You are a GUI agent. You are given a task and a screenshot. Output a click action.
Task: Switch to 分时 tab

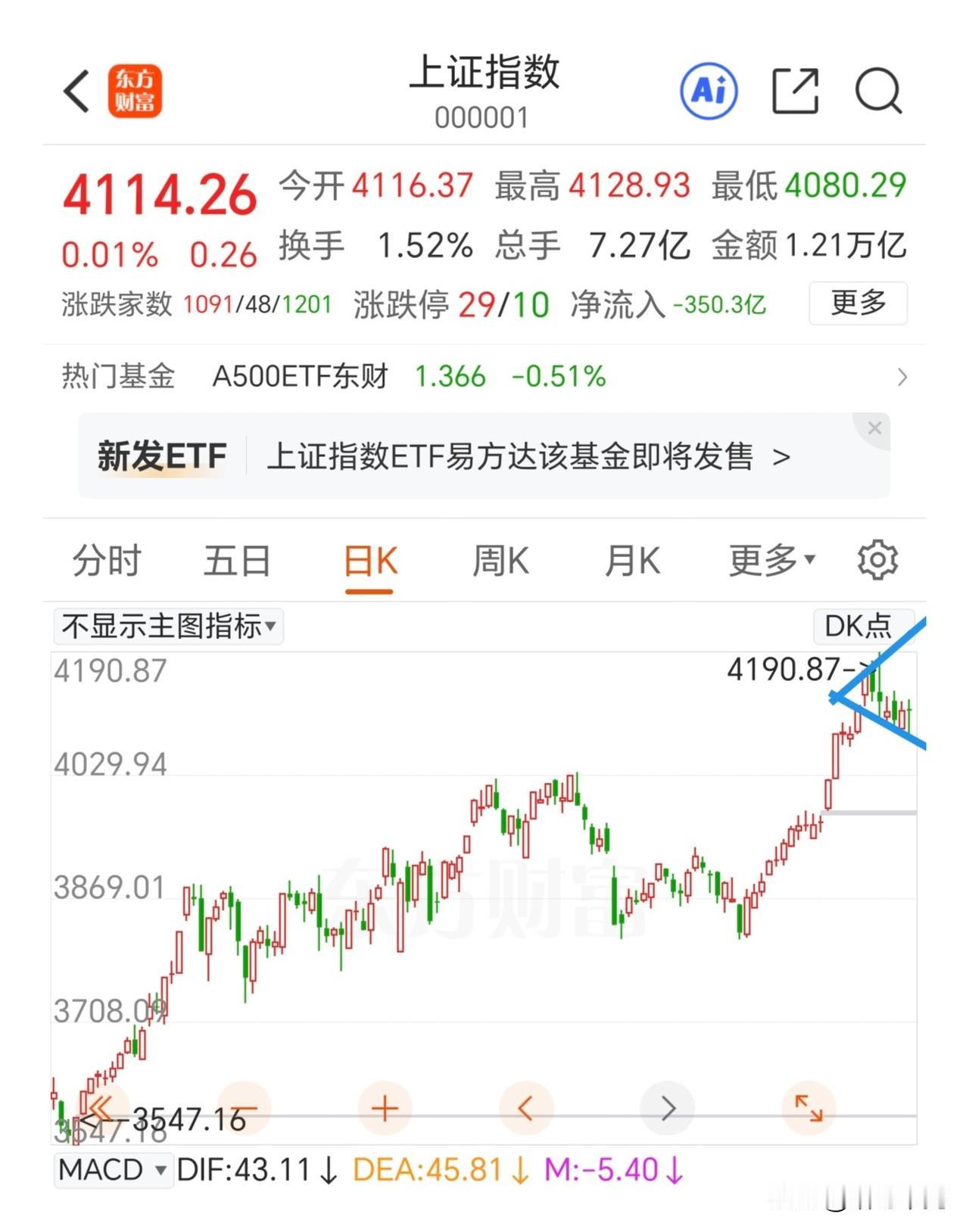[x=107, y=560]
